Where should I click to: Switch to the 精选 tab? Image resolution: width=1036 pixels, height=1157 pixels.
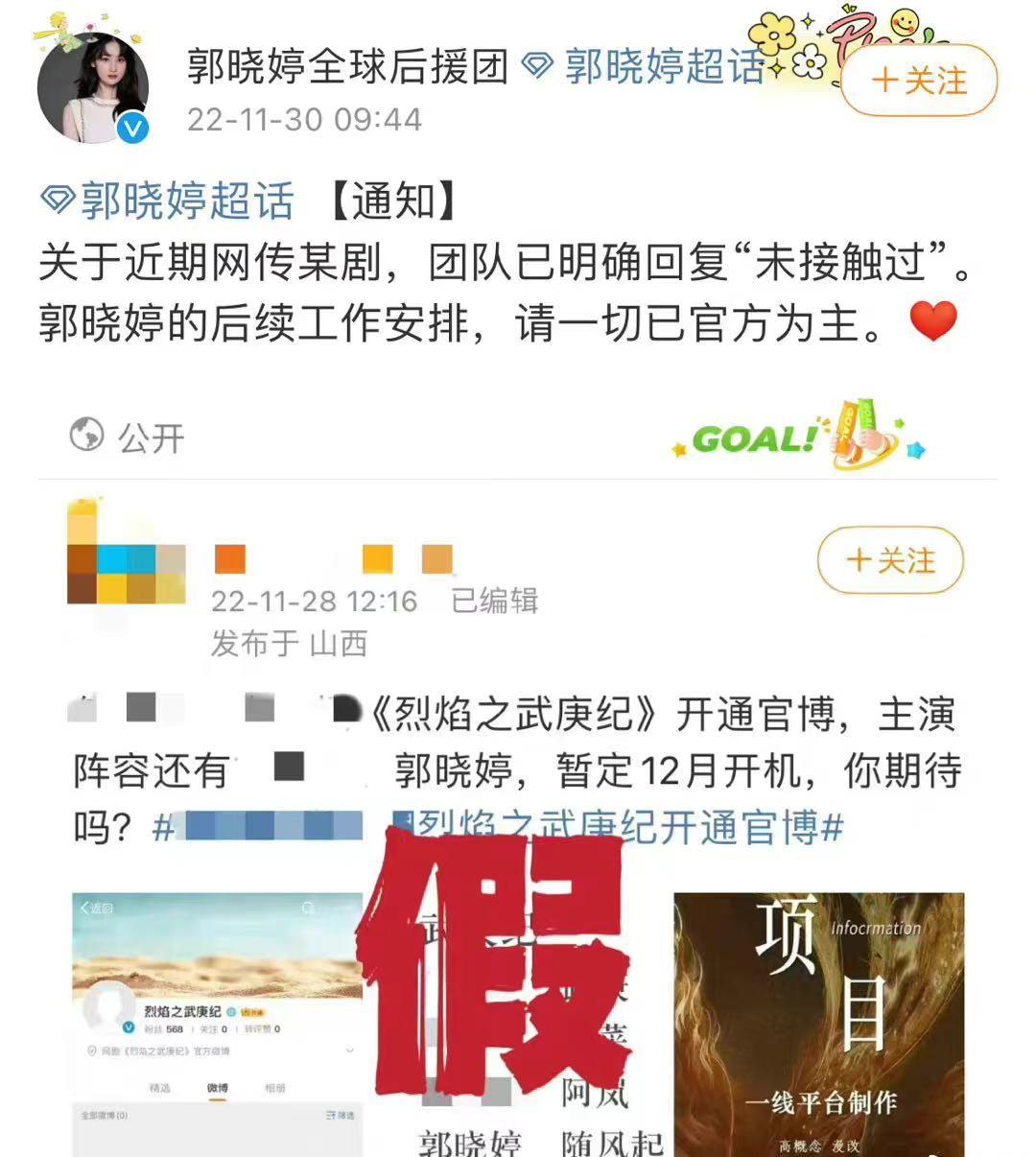tap(161, 1087)
